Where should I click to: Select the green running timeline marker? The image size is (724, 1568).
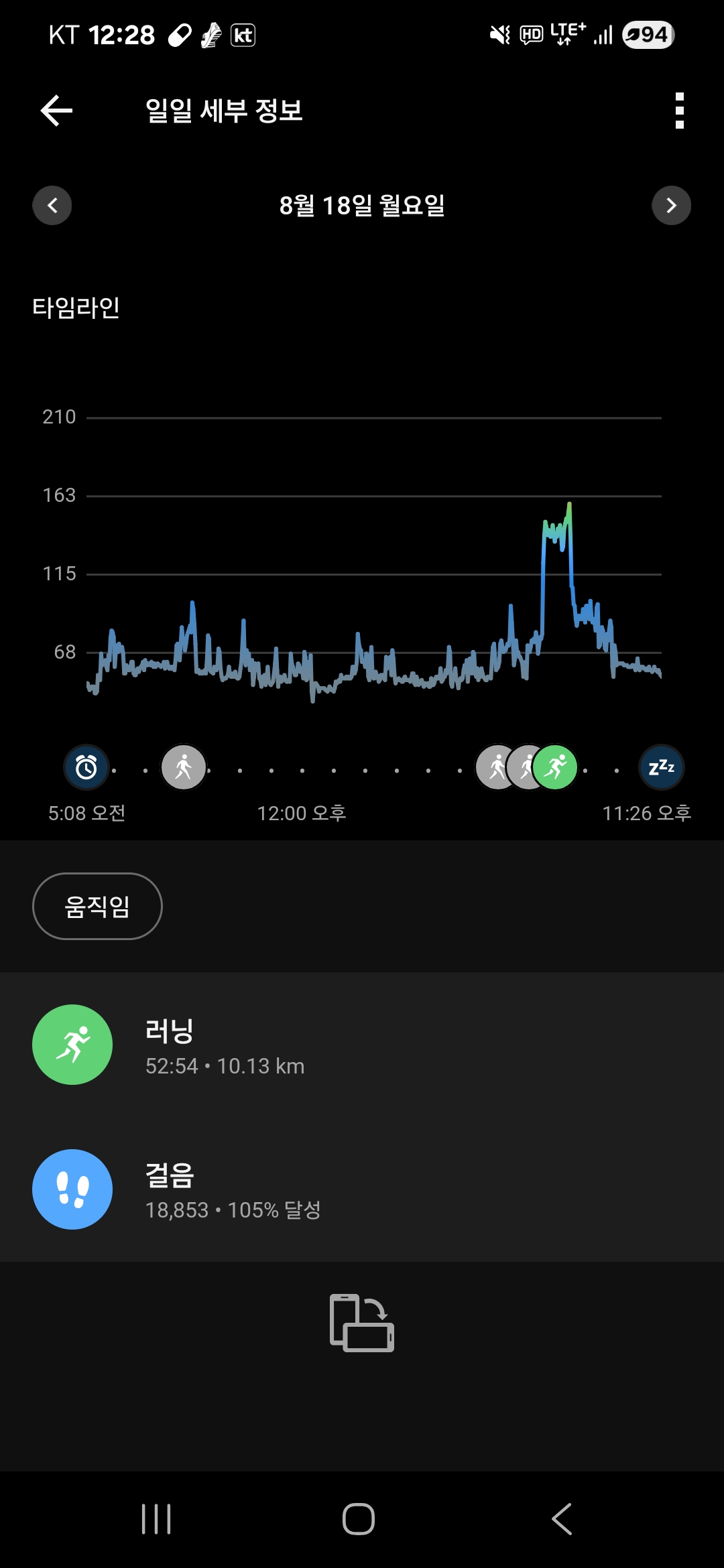(556, 767)
